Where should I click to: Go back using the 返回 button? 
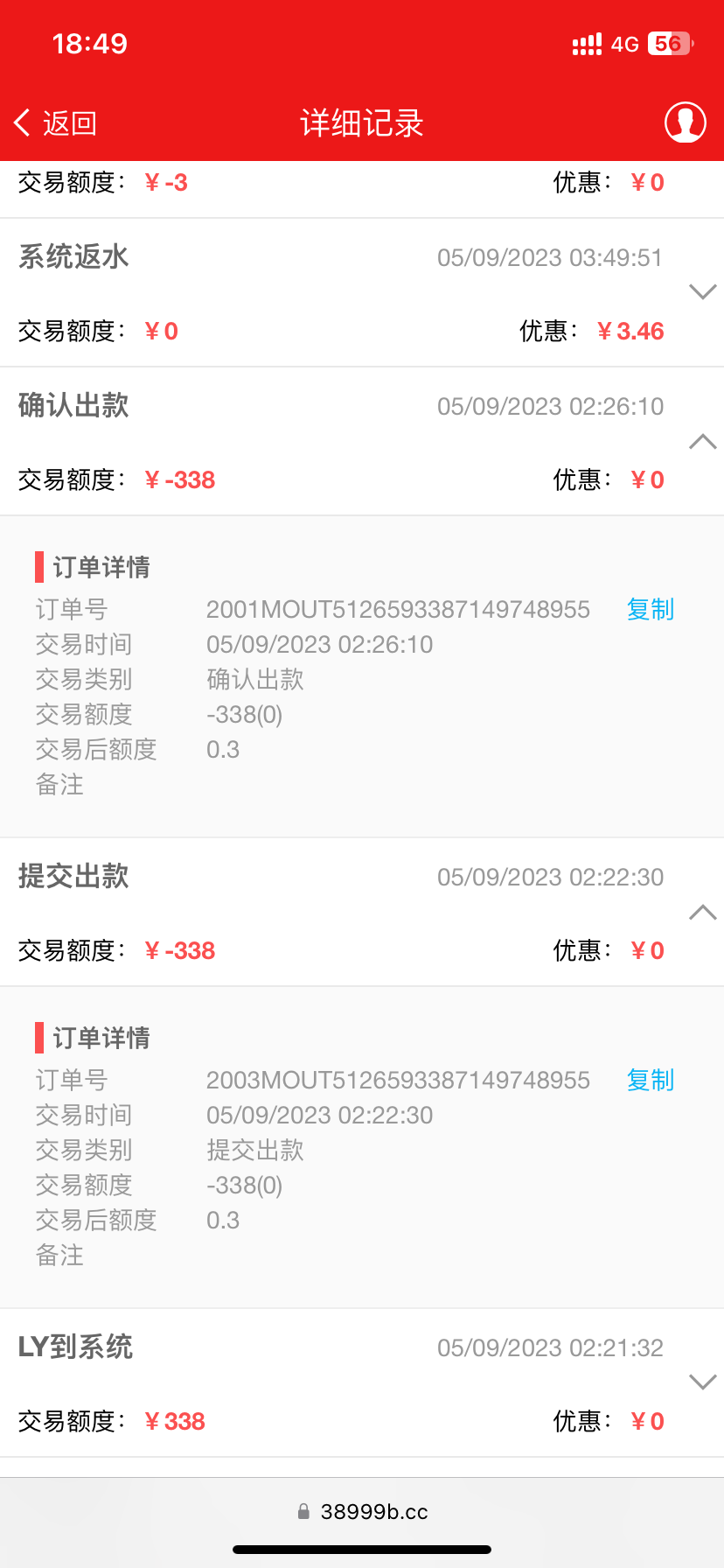tap(55, 123)
